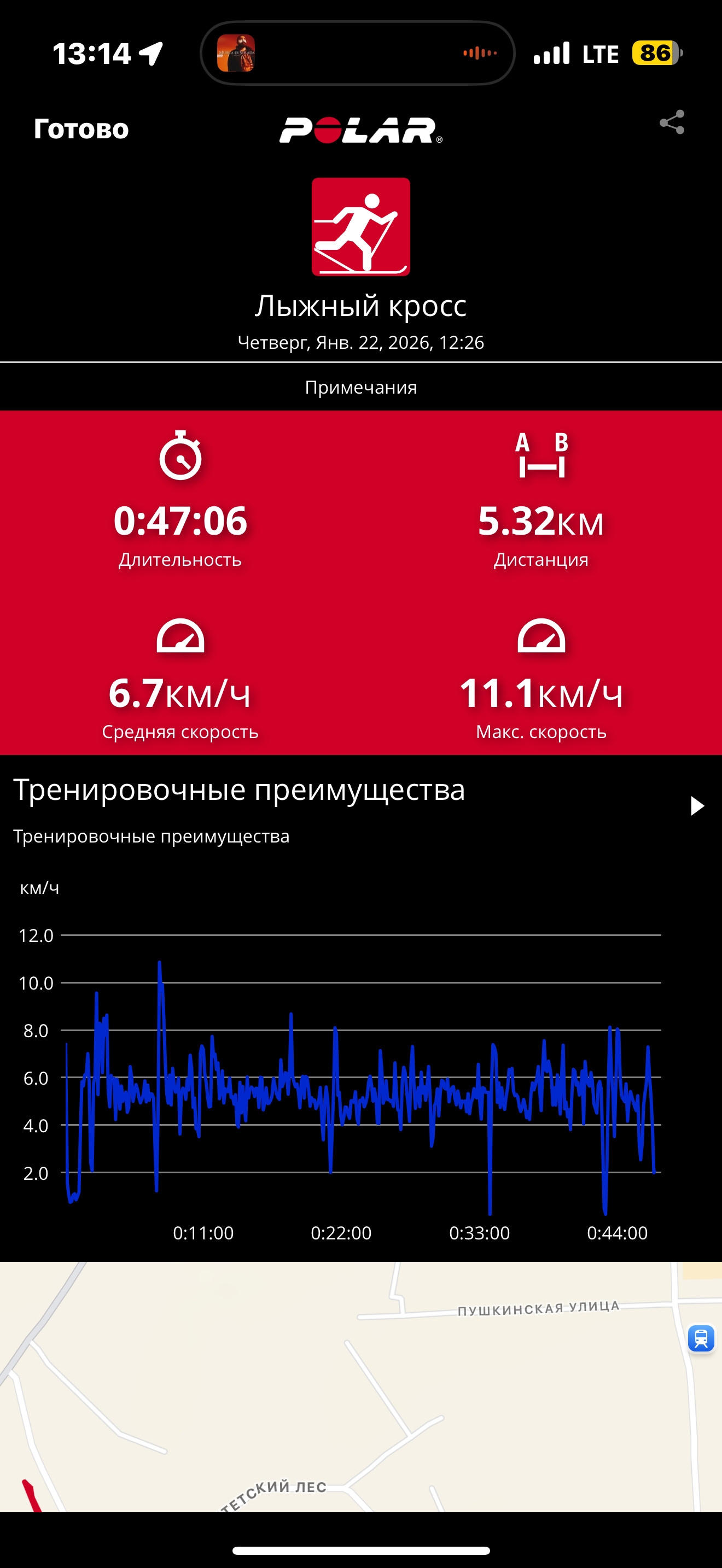This screenshot has height=1568, width=722.
Task: Tap Готово to close the workout summary
Action: click(x=81, y=128)
